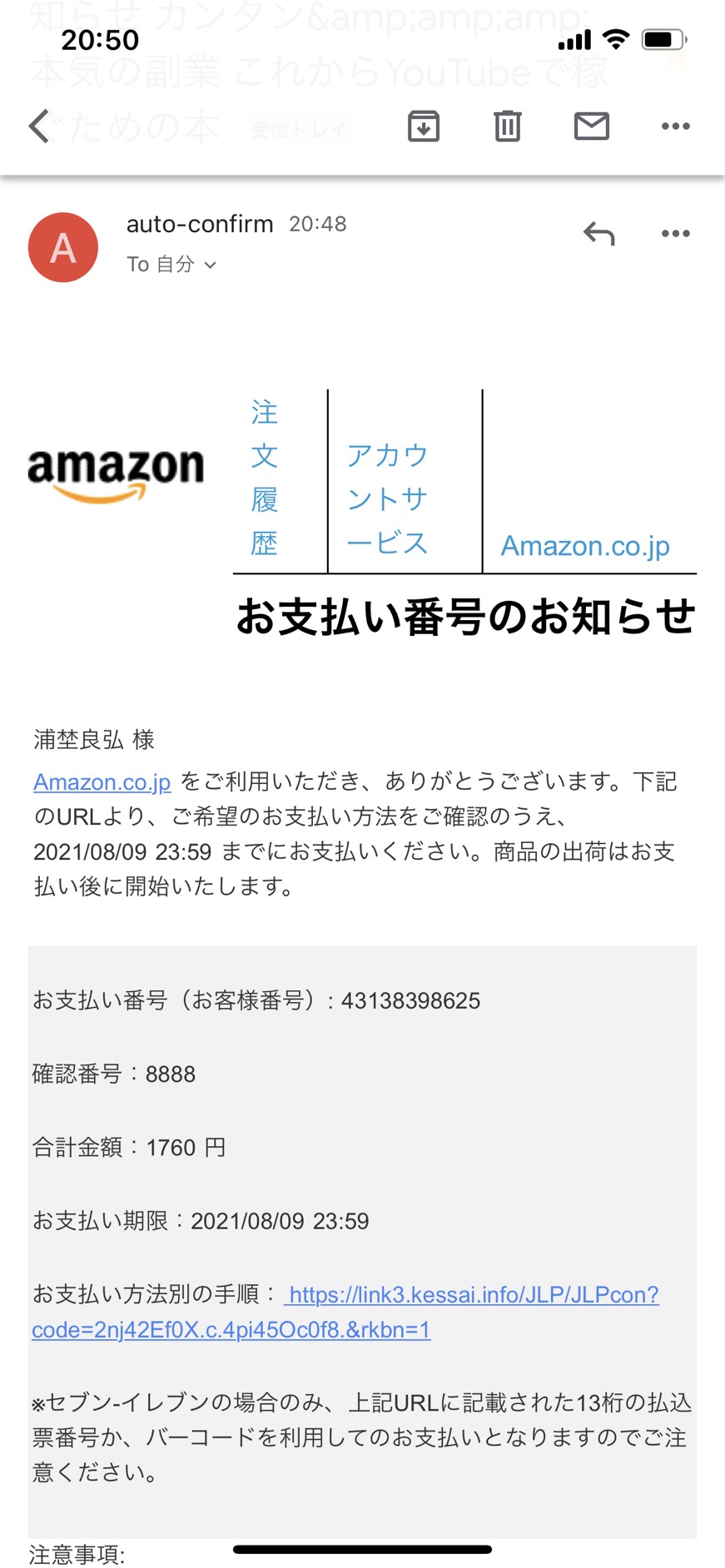Expand the recipient details 'To 自分'
The image size is (725, 1568).
click(171, 265)
